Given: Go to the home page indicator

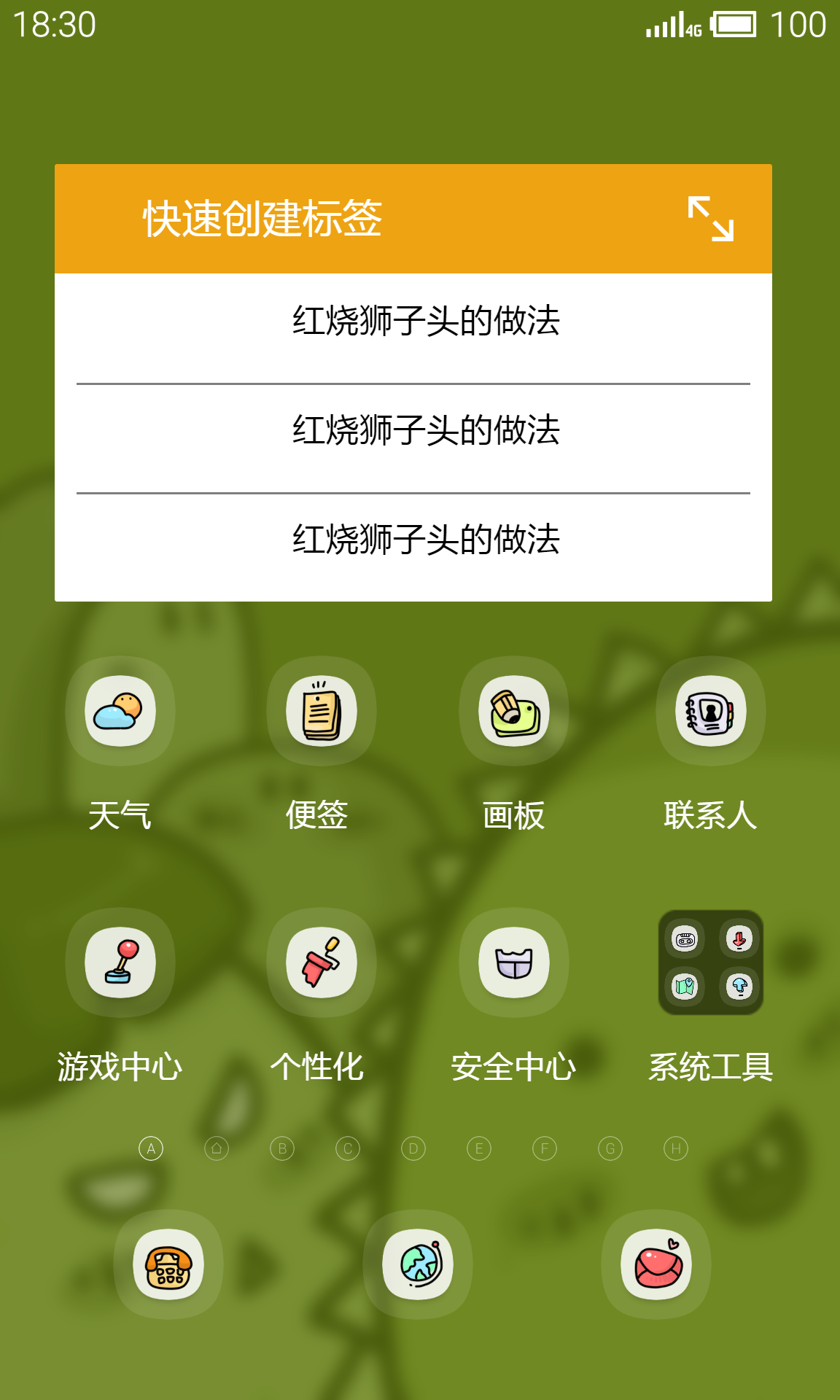Looking at the screenshot, I should [217, 1148].
